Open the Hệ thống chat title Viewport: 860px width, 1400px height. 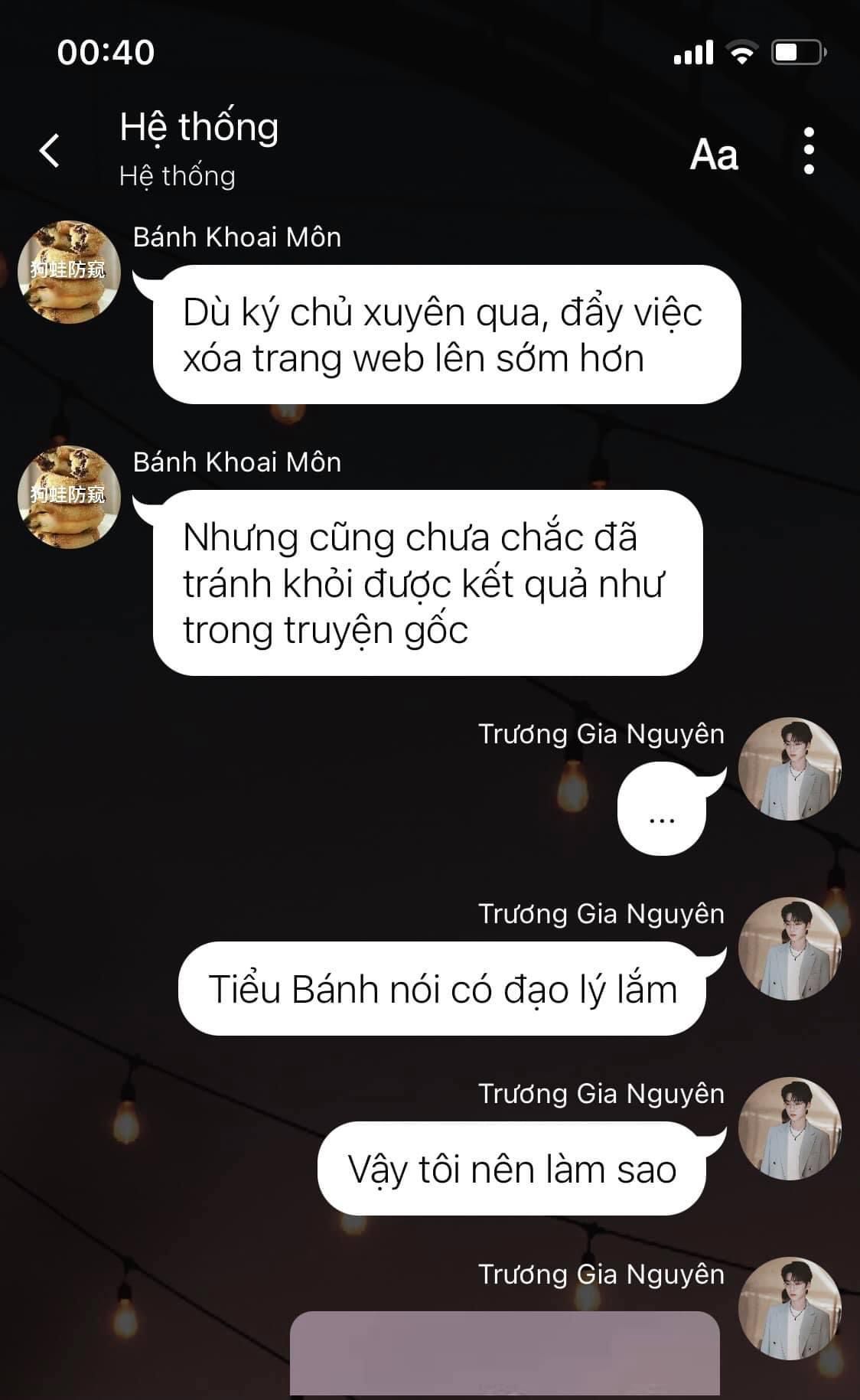click(x=199, y=127)
